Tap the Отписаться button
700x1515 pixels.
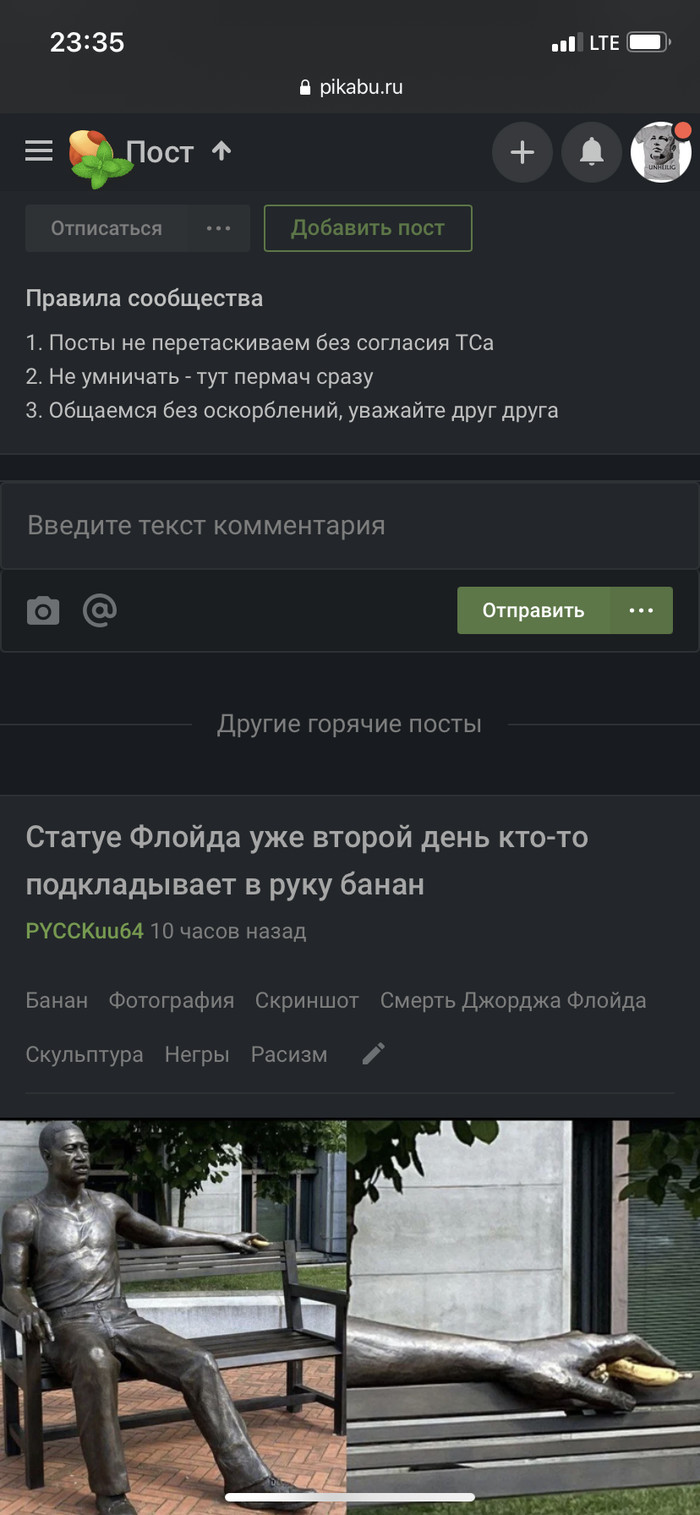click(106, 228)
